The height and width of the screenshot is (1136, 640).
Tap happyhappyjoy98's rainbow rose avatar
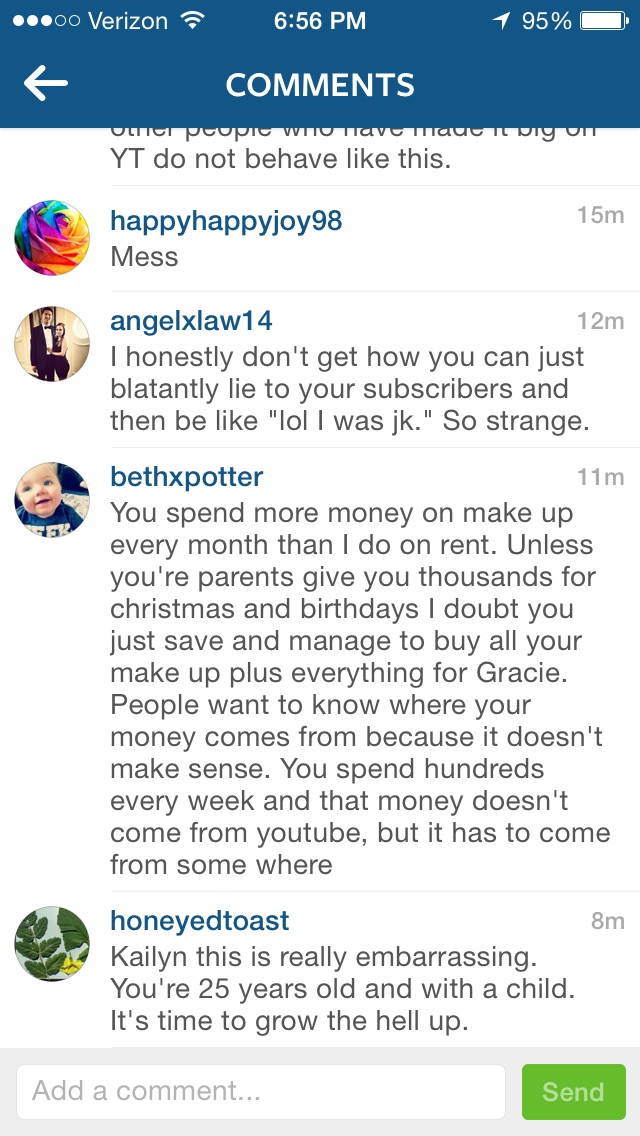click(52, 238)
